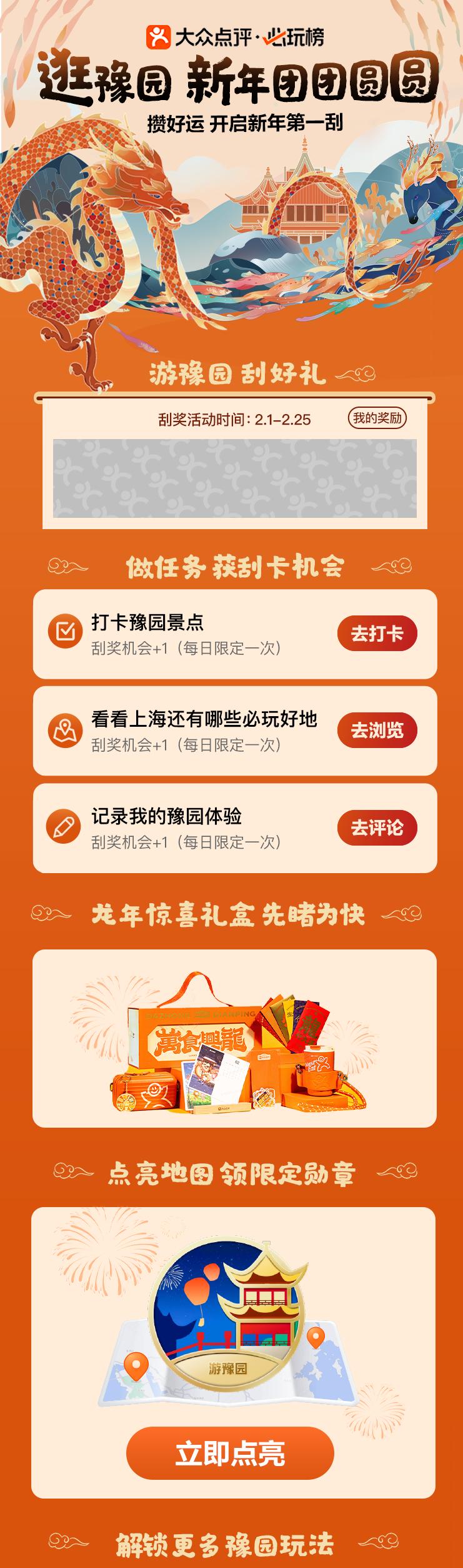Tap the gray scratch card area
463x1568 pixels.
(x=234, y=478)
